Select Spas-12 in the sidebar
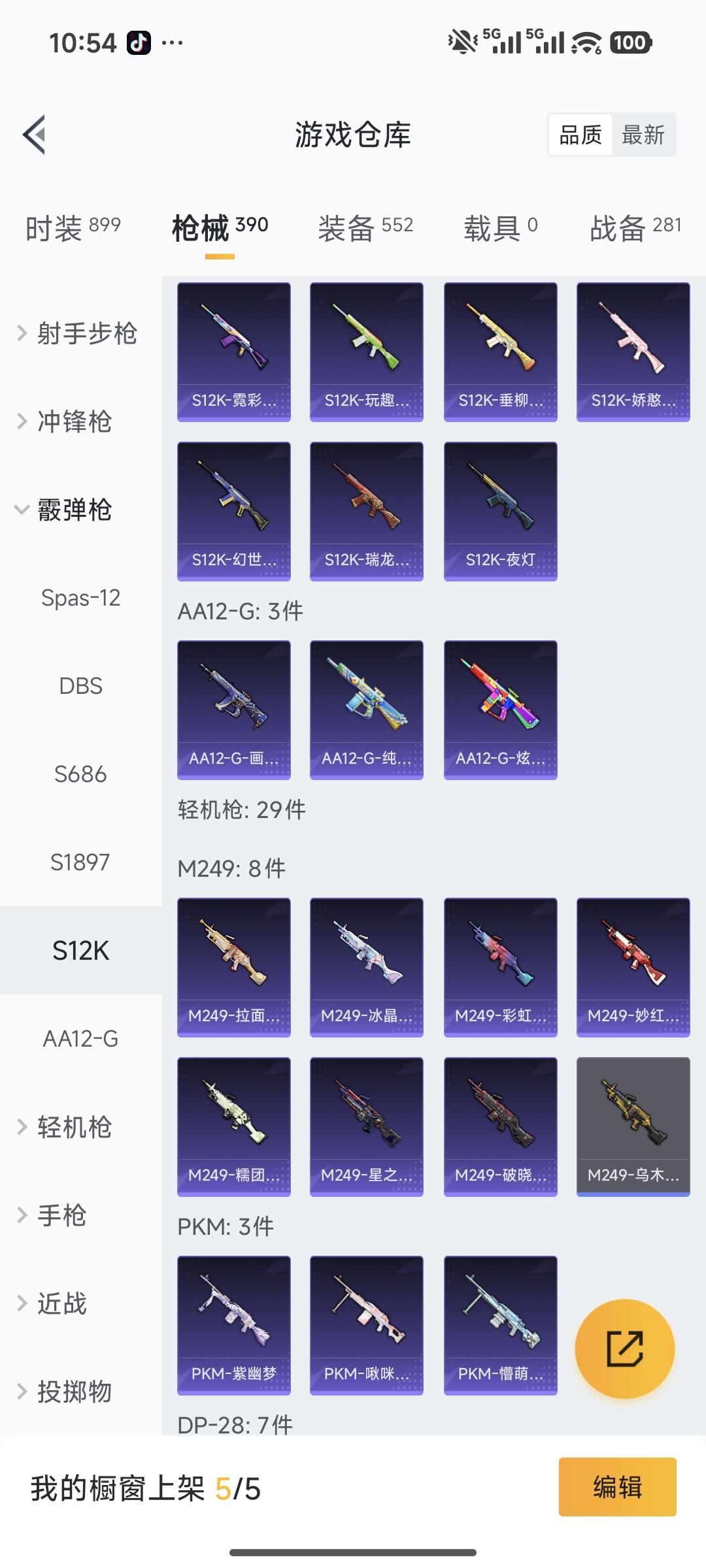The width and height of the screenshot is (706, 1568). click(80, 598)
